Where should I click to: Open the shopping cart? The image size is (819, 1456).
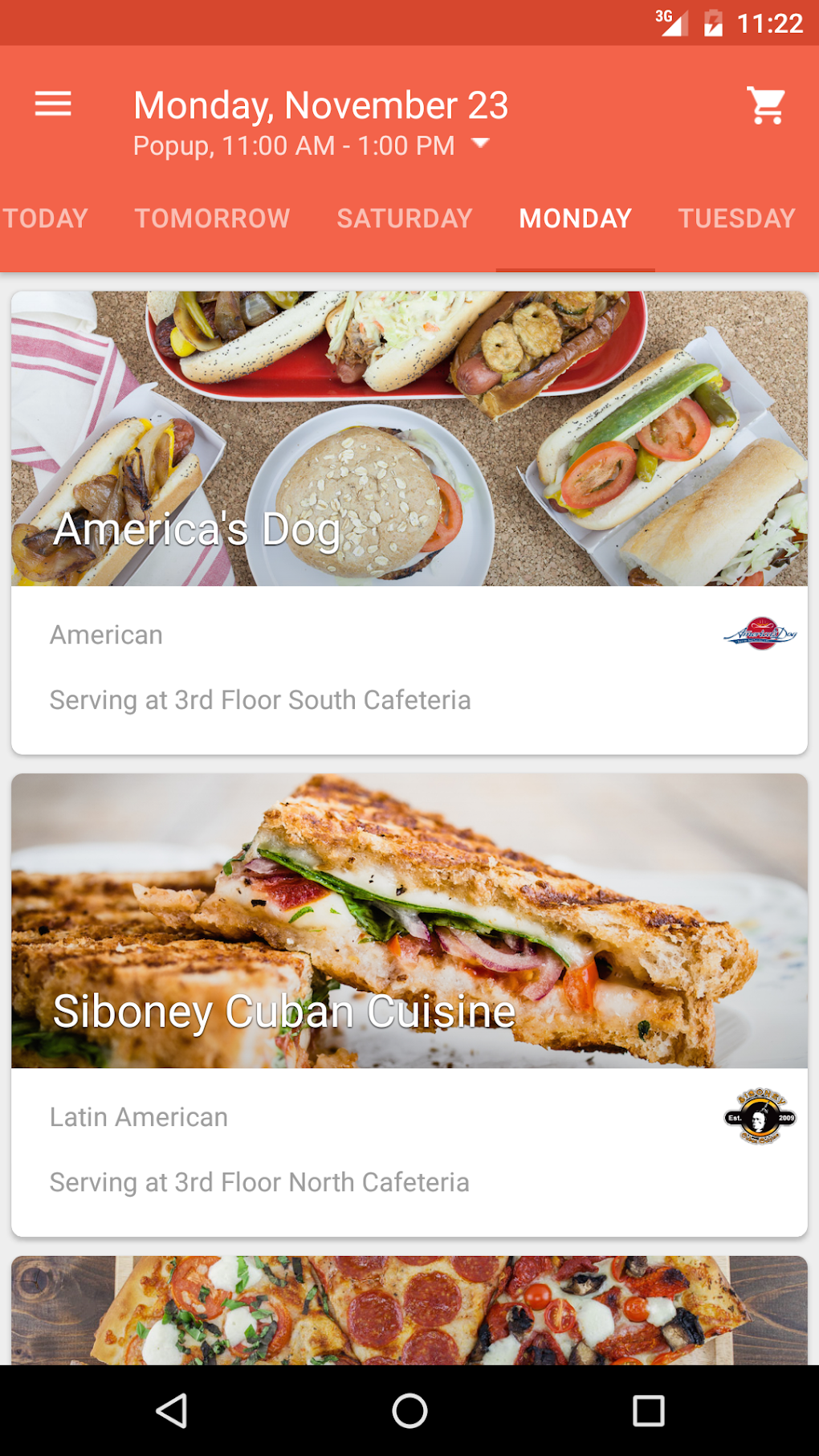tap(765, 104)
